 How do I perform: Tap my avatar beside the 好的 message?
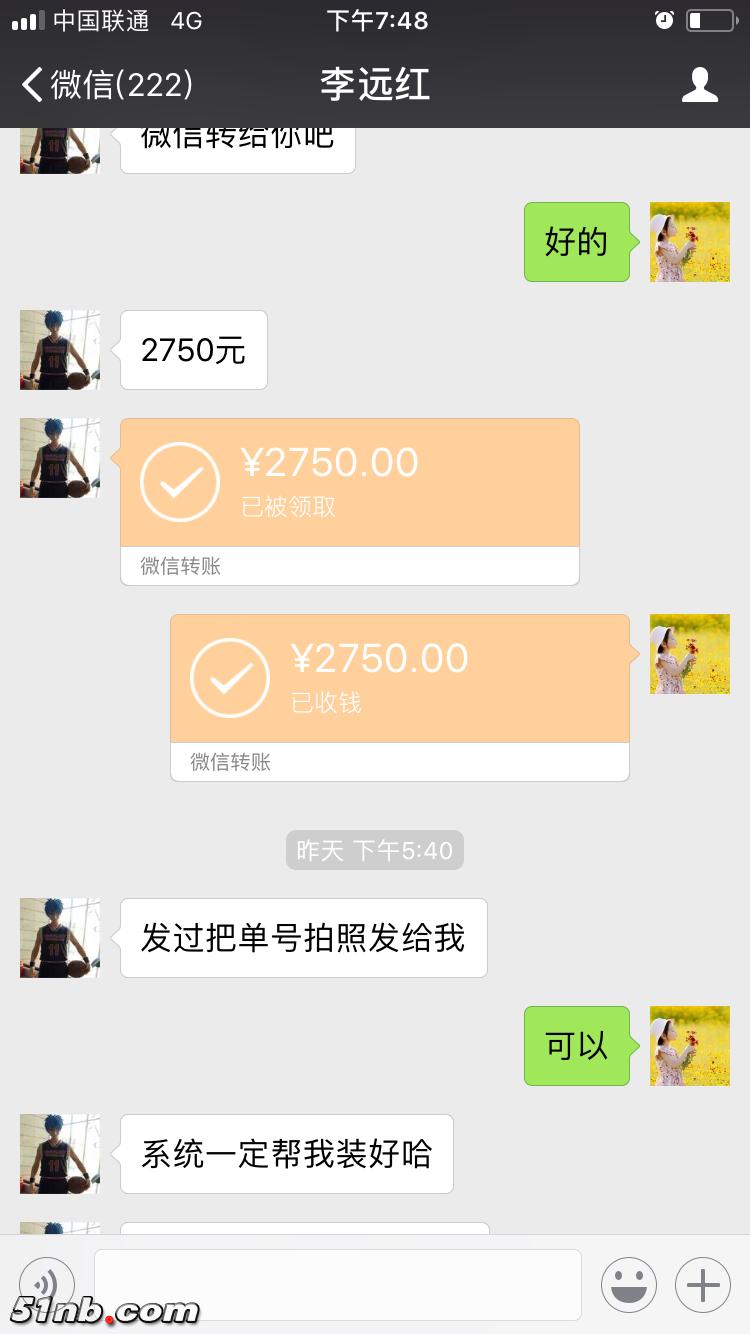pos(689,242)
